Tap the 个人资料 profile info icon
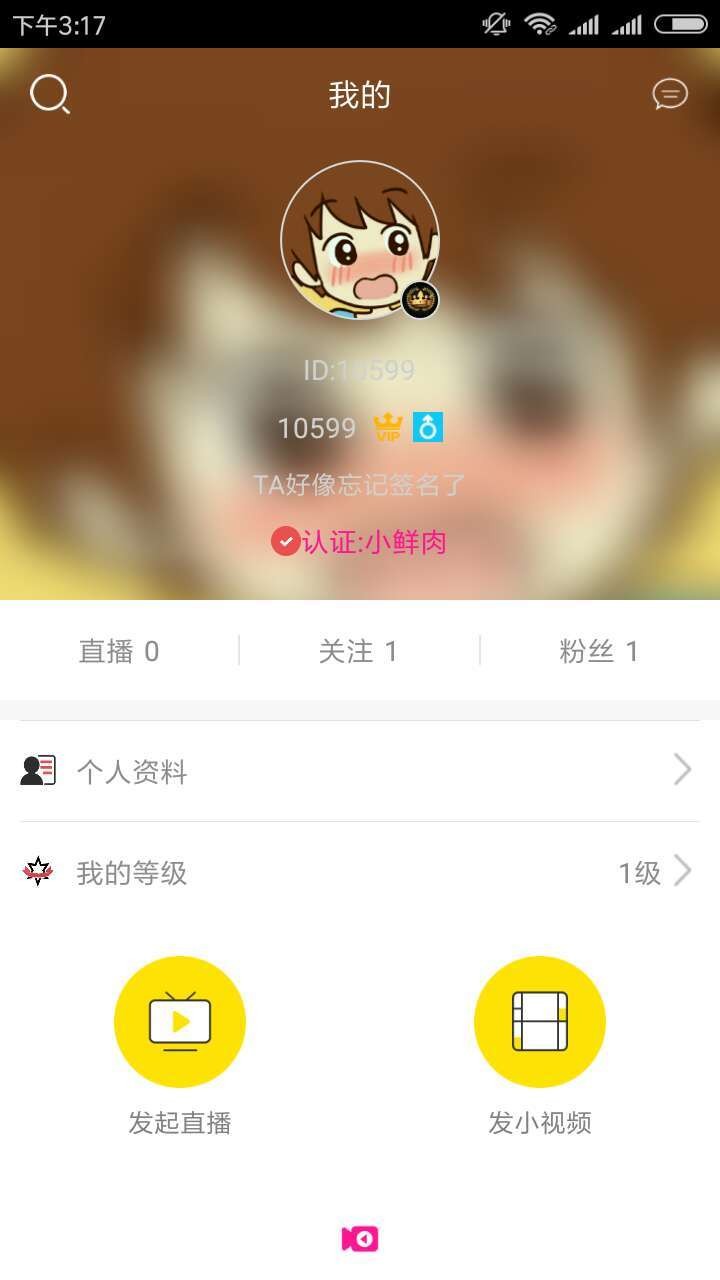The image size is (720, 1280). click(x=39, y=770)
